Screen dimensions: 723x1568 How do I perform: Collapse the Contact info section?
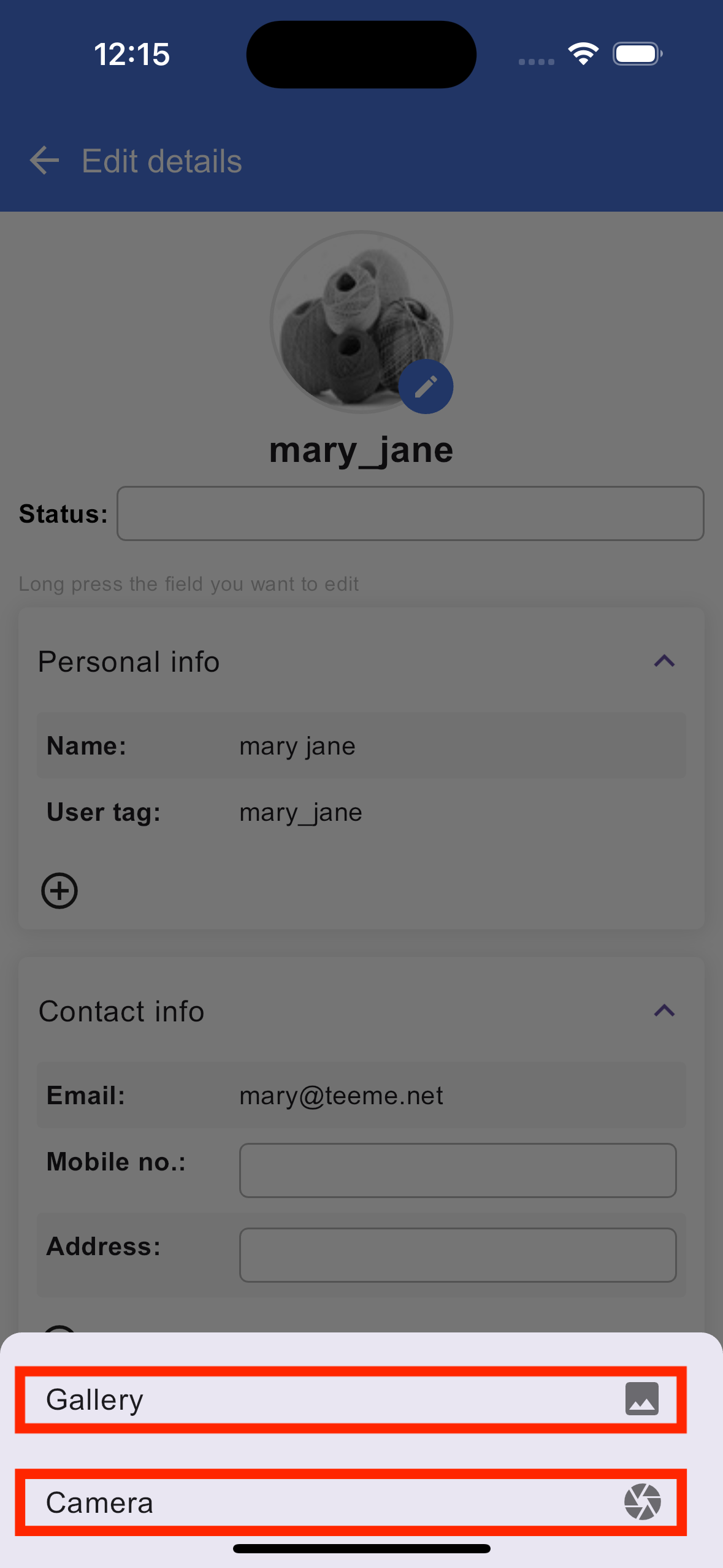tap(664, 1011)
